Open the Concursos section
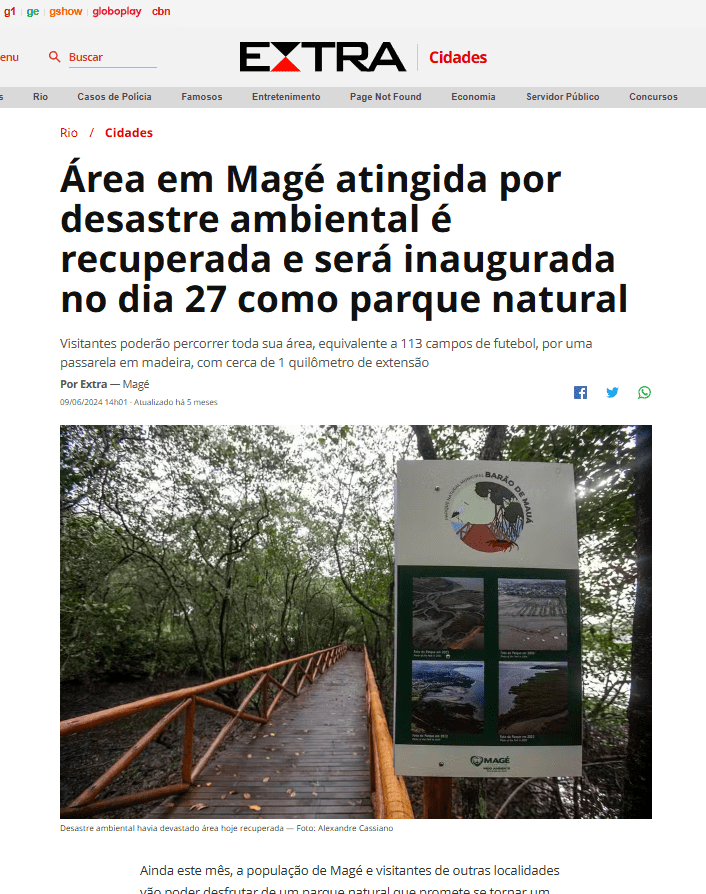This screenshot has width=706, height=894. click(653, 97)
